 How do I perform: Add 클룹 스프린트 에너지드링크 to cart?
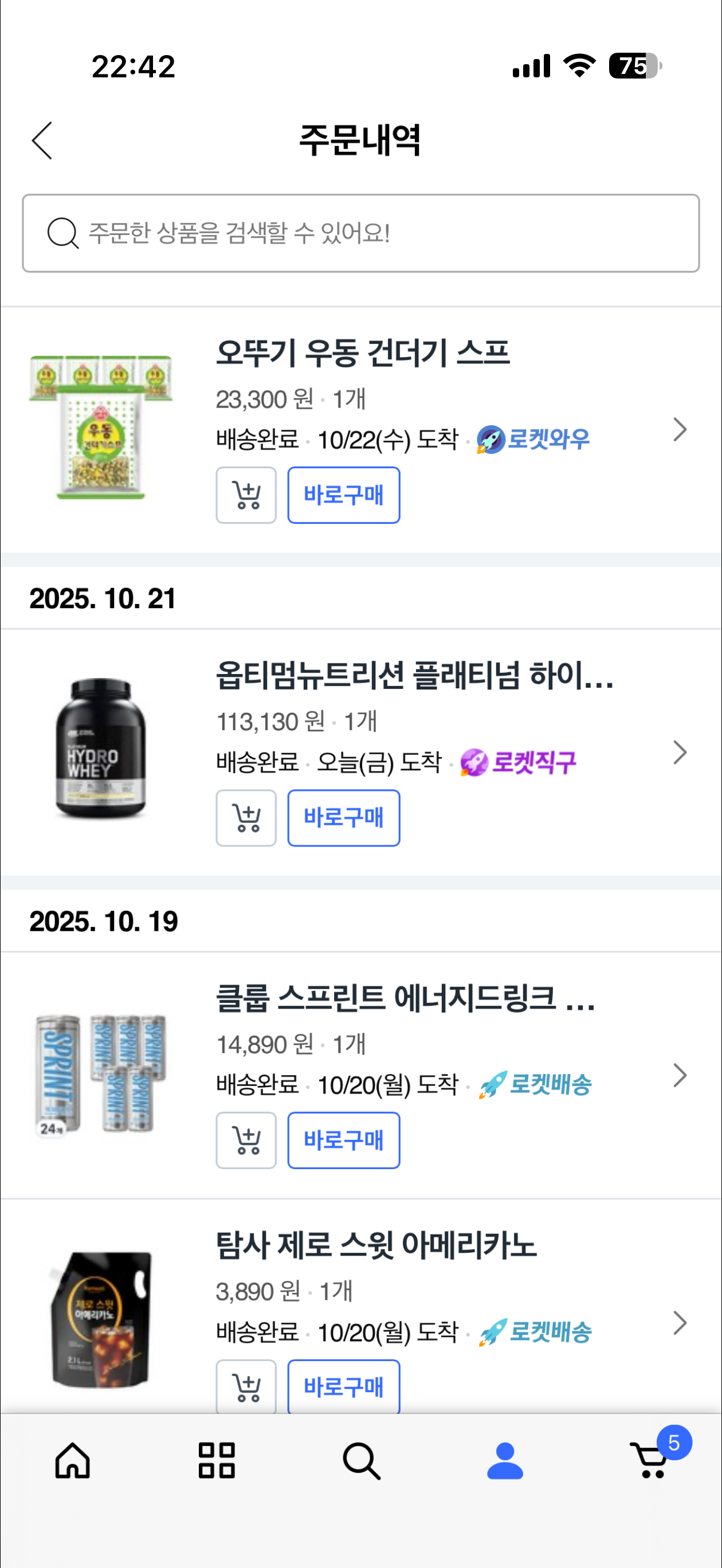point(246,1140)
